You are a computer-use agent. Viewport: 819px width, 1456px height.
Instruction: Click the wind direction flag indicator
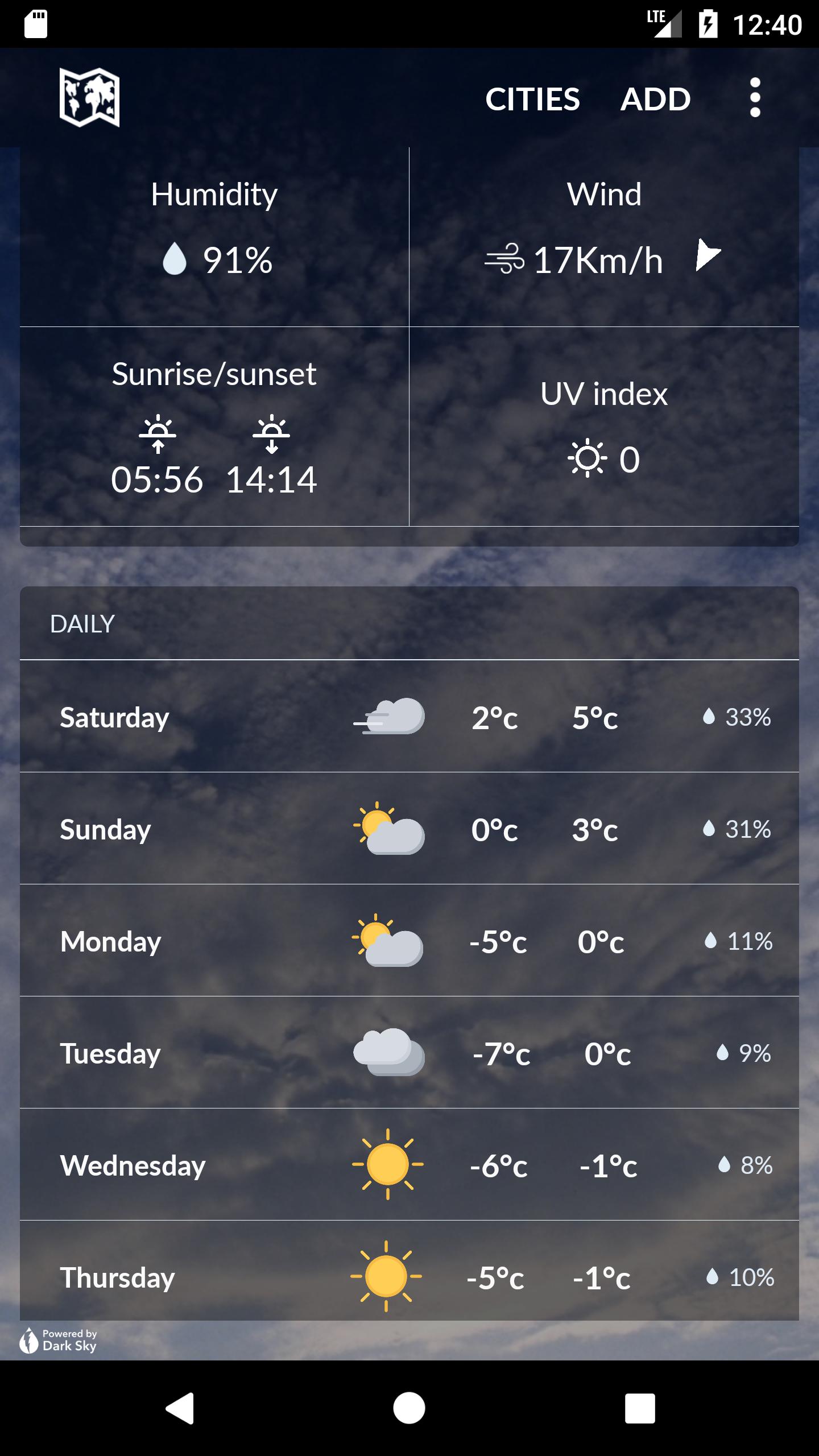pyautogui.click(x=707, y=257)
